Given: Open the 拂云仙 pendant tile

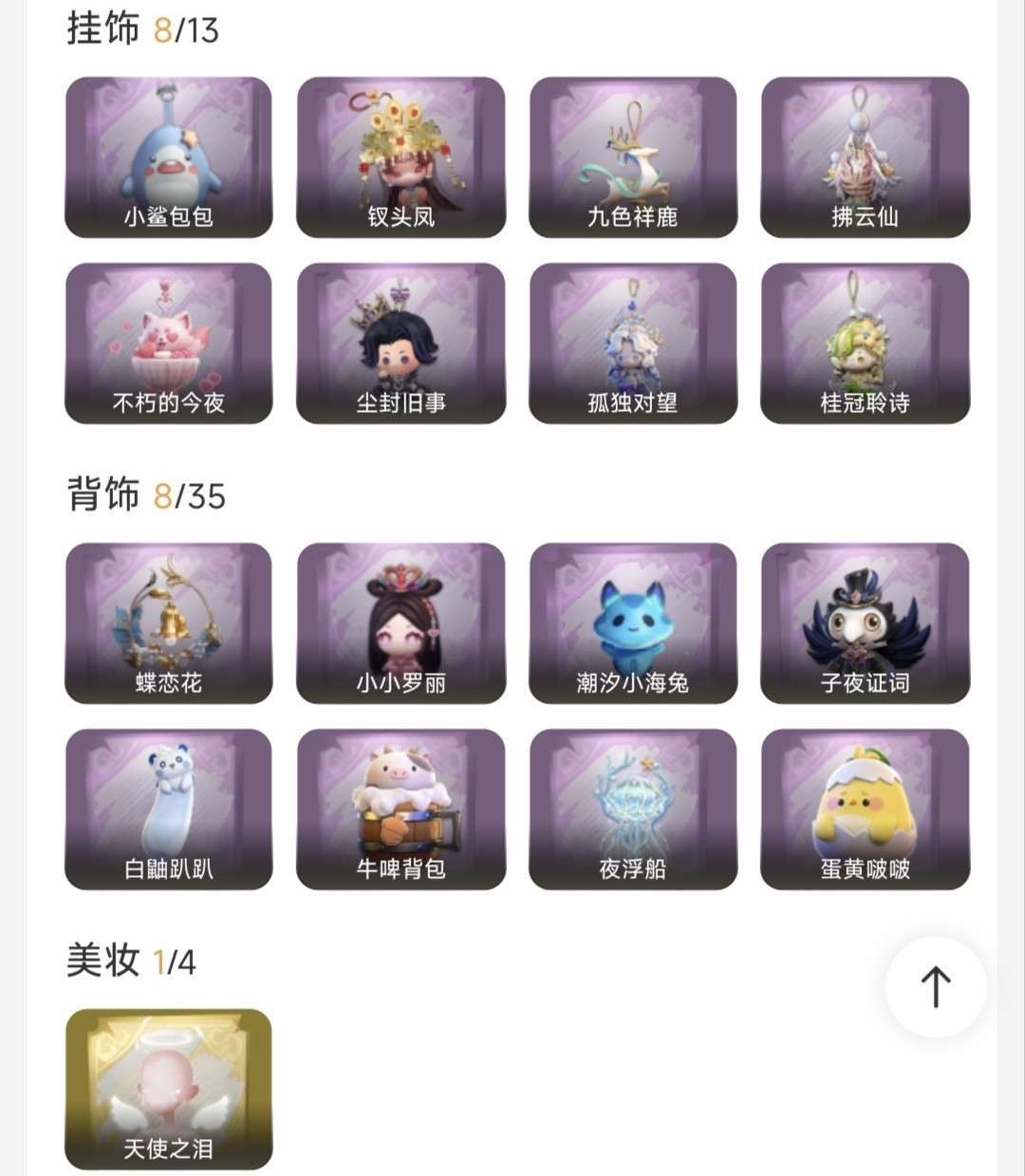Looking at the screenshot, I should click(x=865, y=158).
